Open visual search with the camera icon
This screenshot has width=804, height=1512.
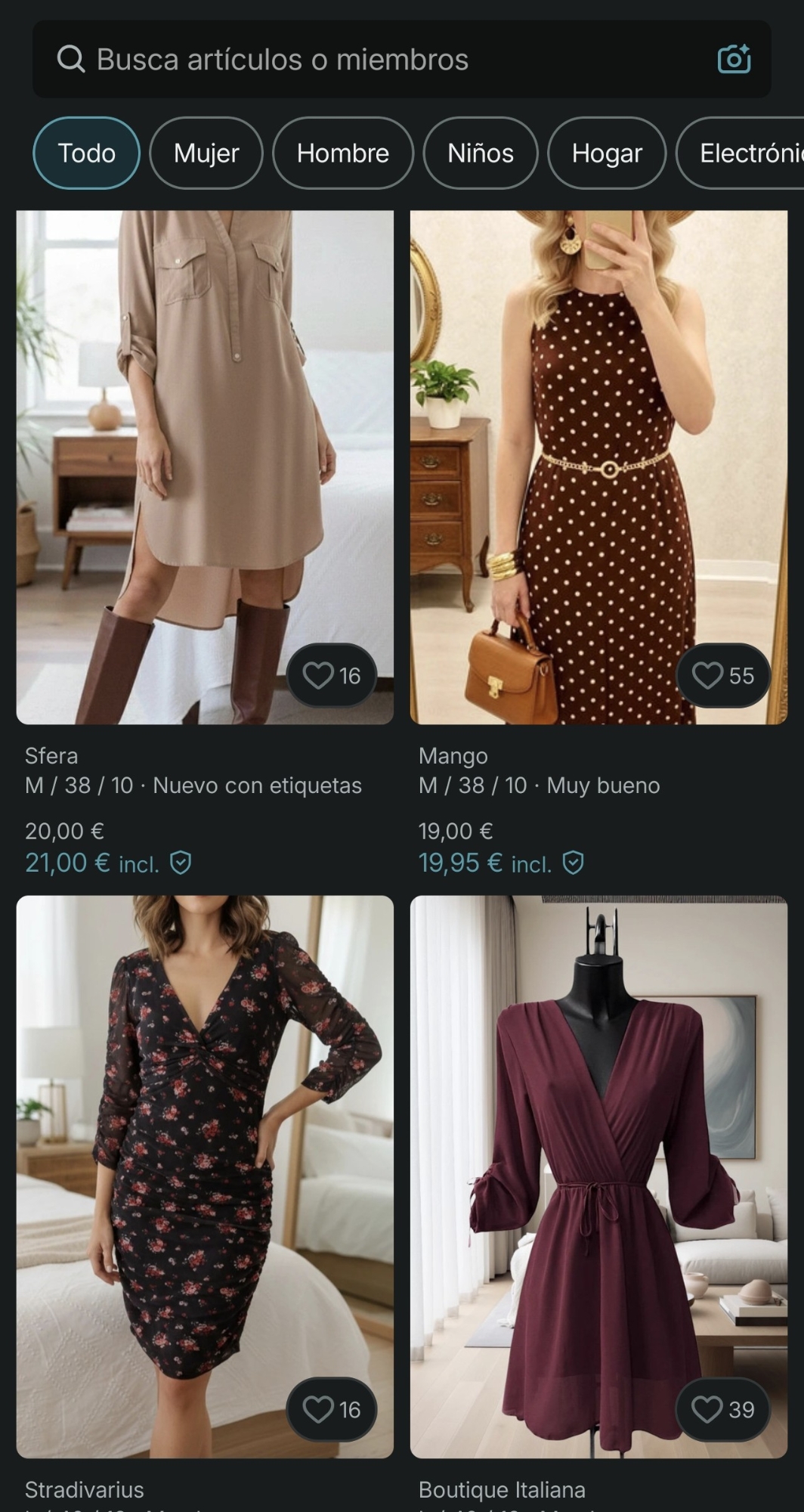click(x=733, y=59)
